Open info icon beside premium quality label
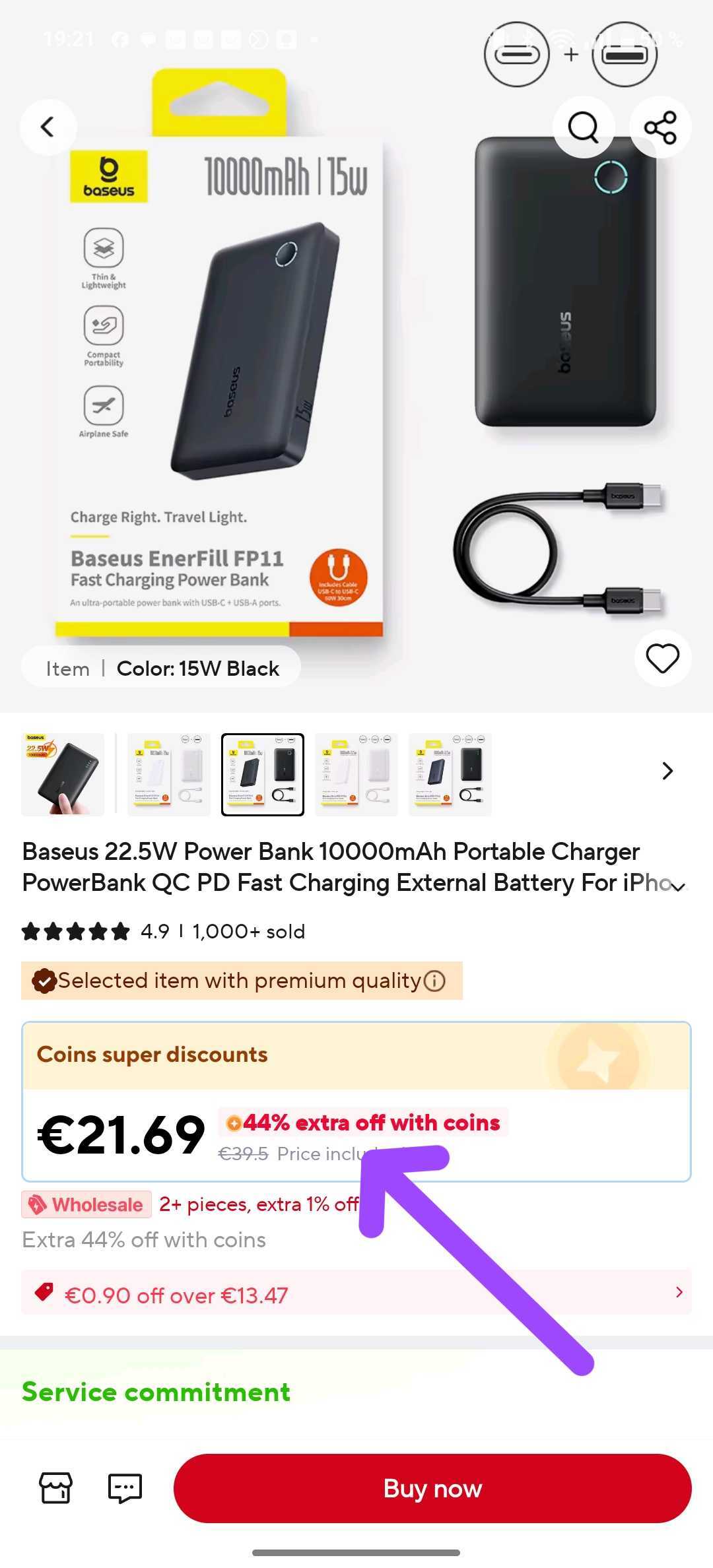 coord(434,981)
